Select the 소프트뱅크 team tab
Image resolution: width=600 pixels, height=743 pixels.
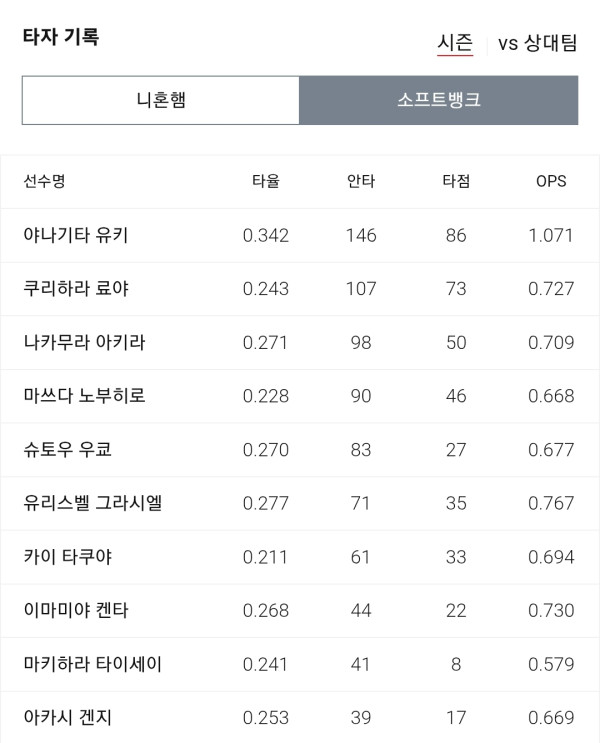(439, 100)
